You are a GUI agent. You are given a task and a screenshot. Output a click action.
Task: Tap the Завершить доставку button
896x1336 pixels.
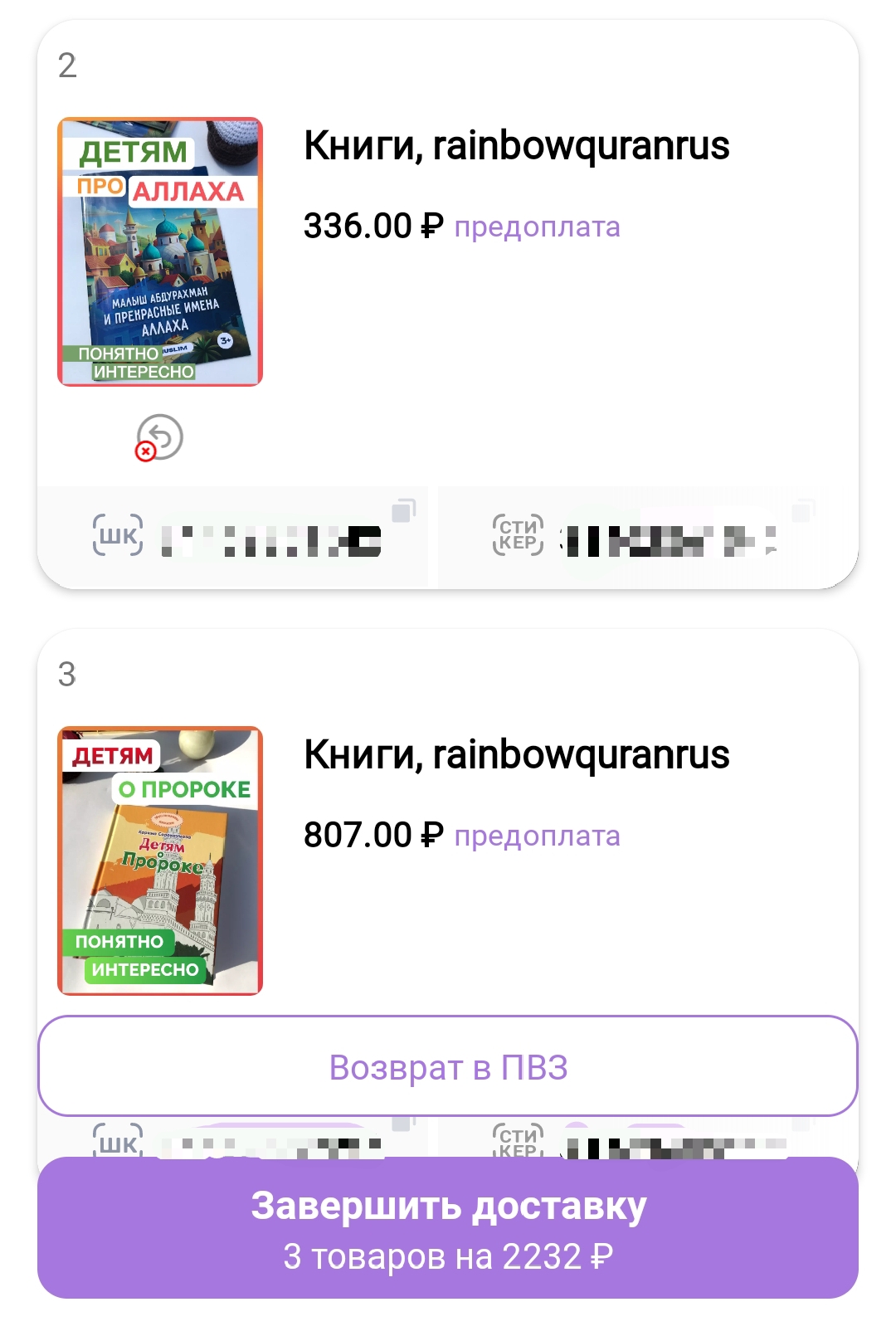(x=448, y=1228)
